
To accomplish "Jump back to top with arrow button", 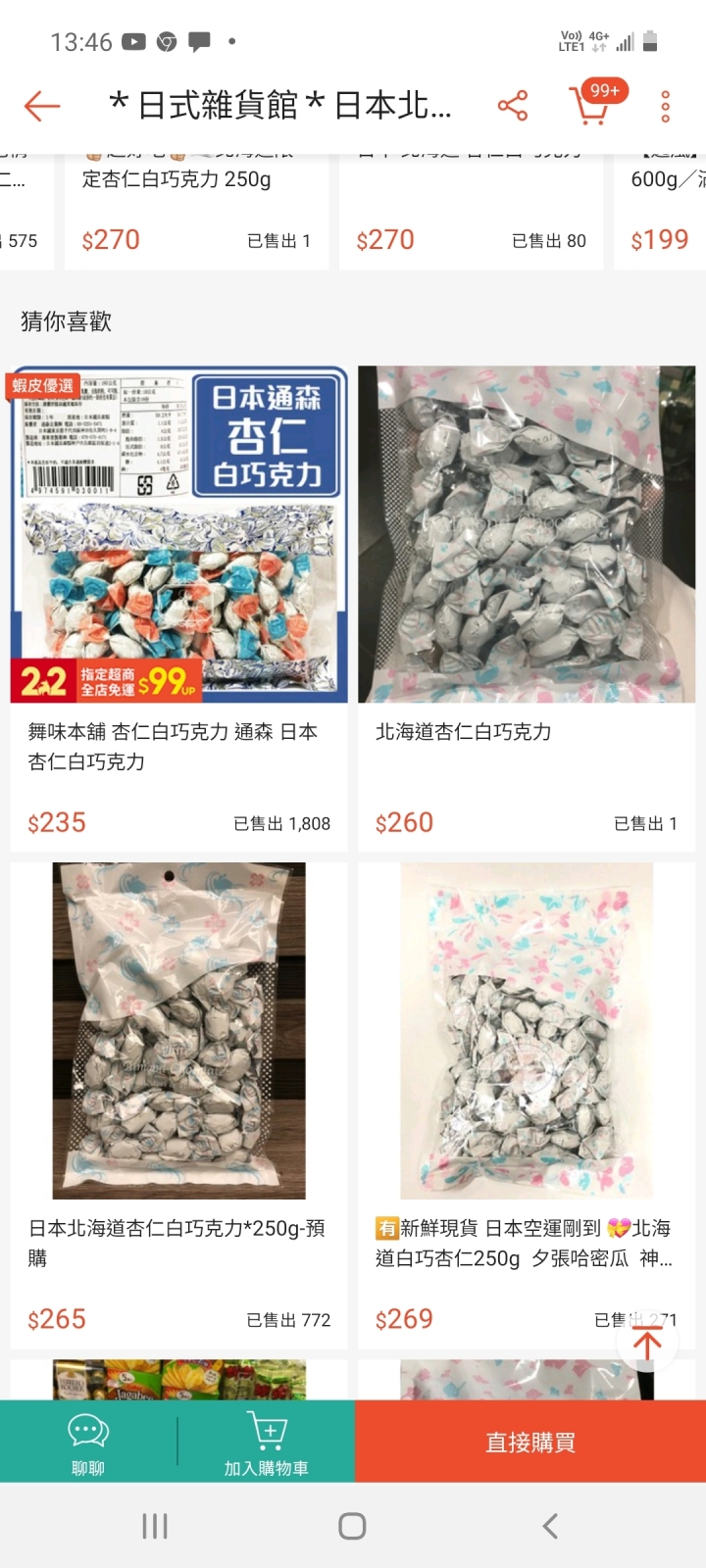I will 647,1344.
